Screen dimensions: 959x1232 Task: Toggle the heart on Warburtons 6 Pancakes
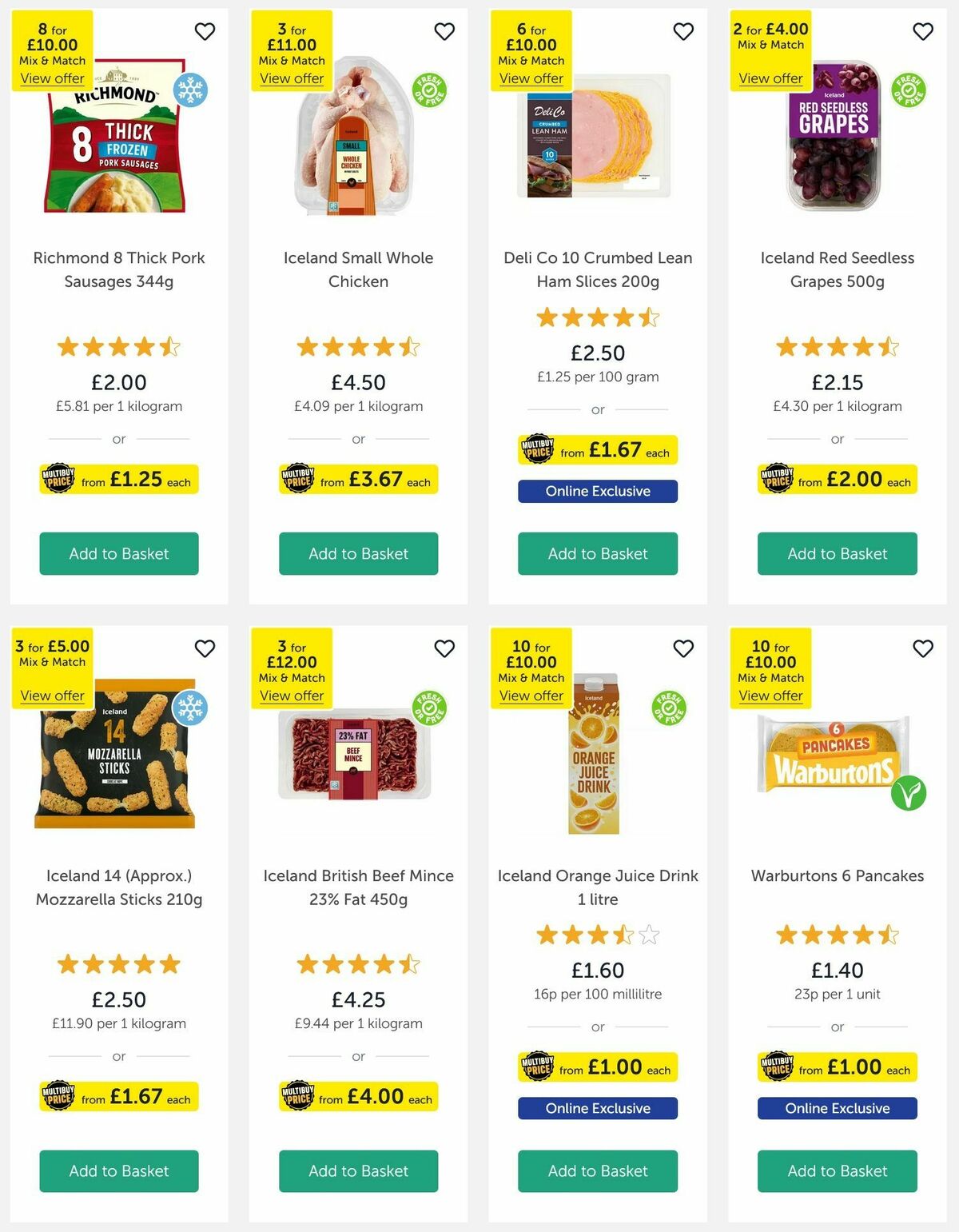pyautogui.click(x=923, y=649)
